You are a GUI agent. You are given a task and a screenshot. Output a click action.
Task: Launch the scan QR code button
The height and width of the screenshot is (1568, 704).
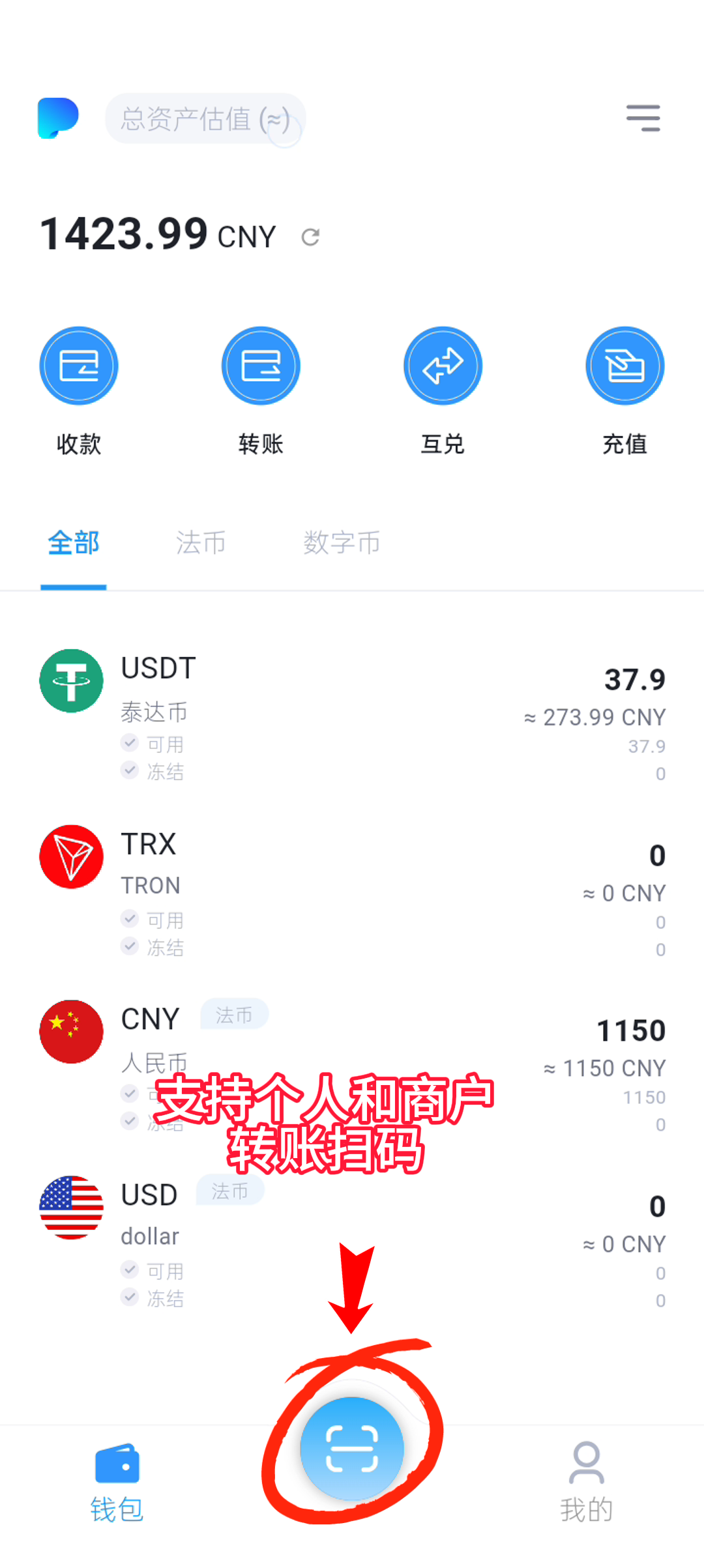352,1448
